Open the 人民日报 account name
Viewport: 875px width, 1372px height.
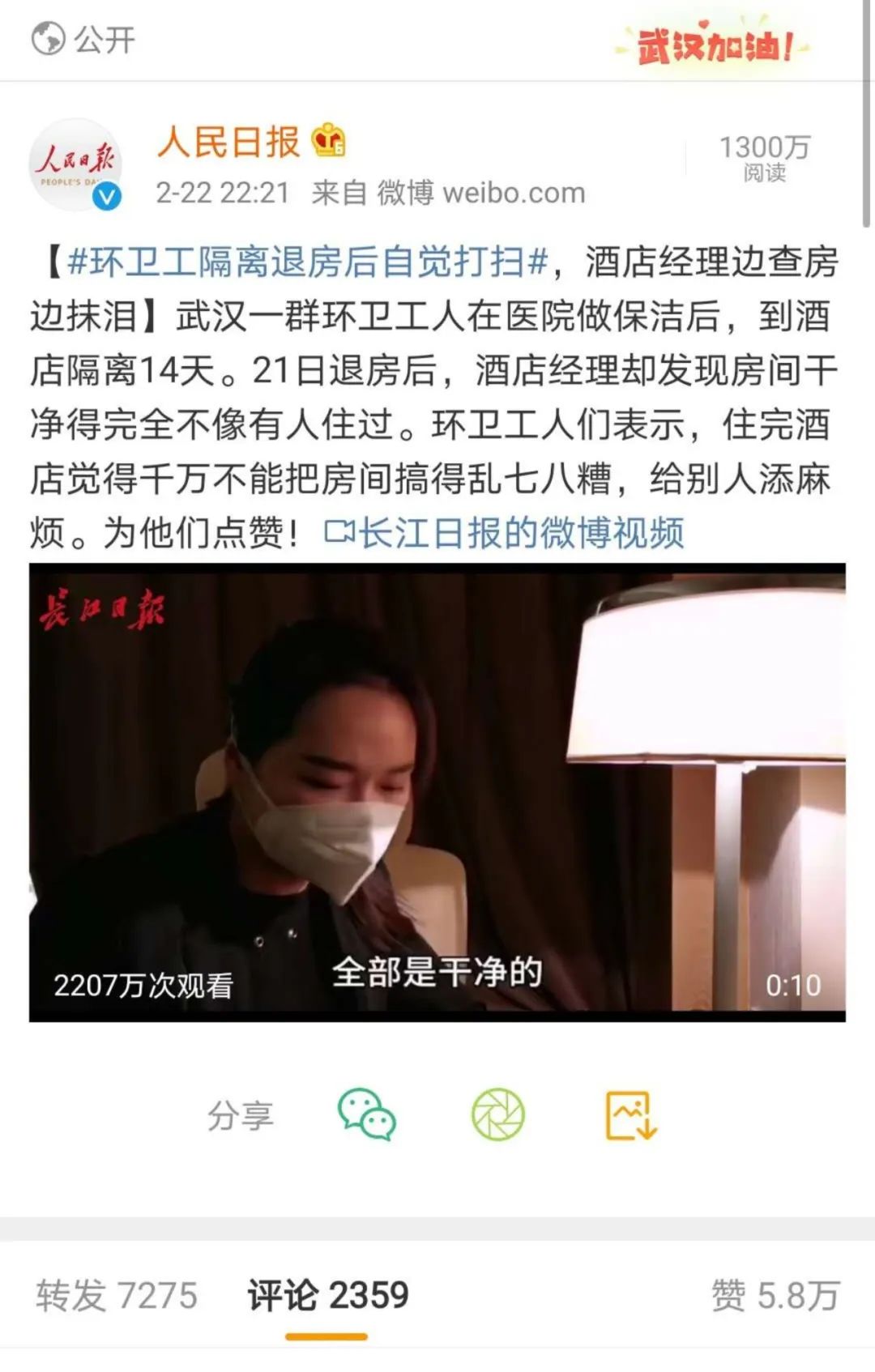[x=228, y=143]
